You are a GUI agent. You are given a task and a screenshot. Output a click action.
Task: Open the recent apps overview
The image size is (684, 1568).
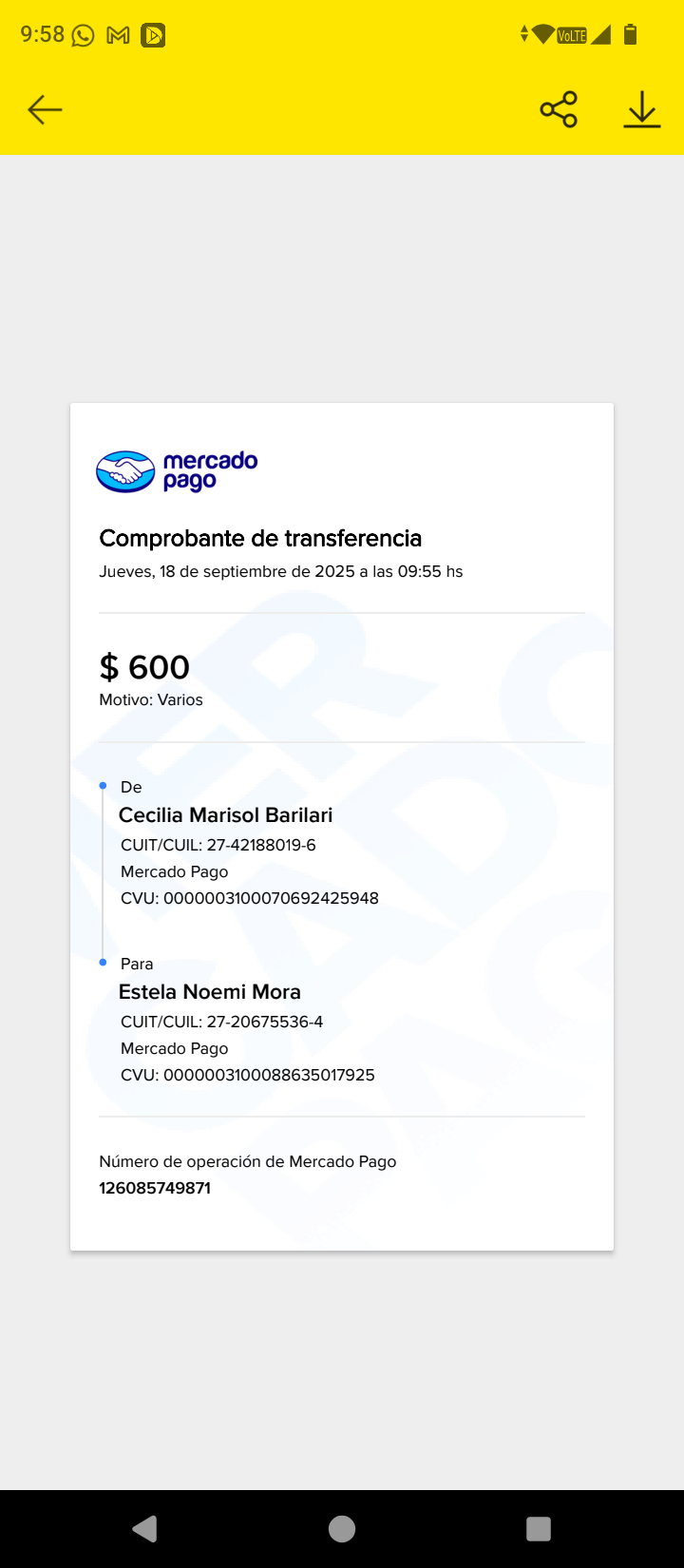(x=539, y=1528)
